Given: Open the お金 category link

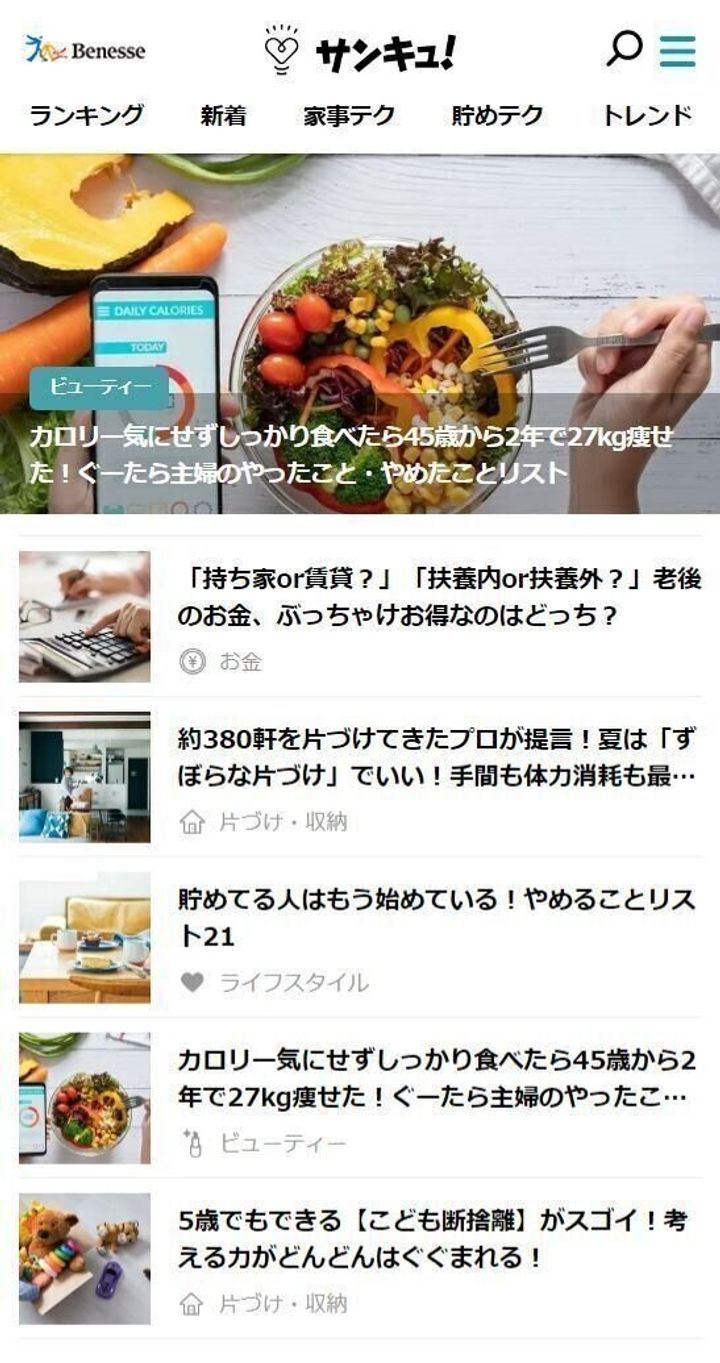Looking at the screenshot, I should (x=240, y=662).
